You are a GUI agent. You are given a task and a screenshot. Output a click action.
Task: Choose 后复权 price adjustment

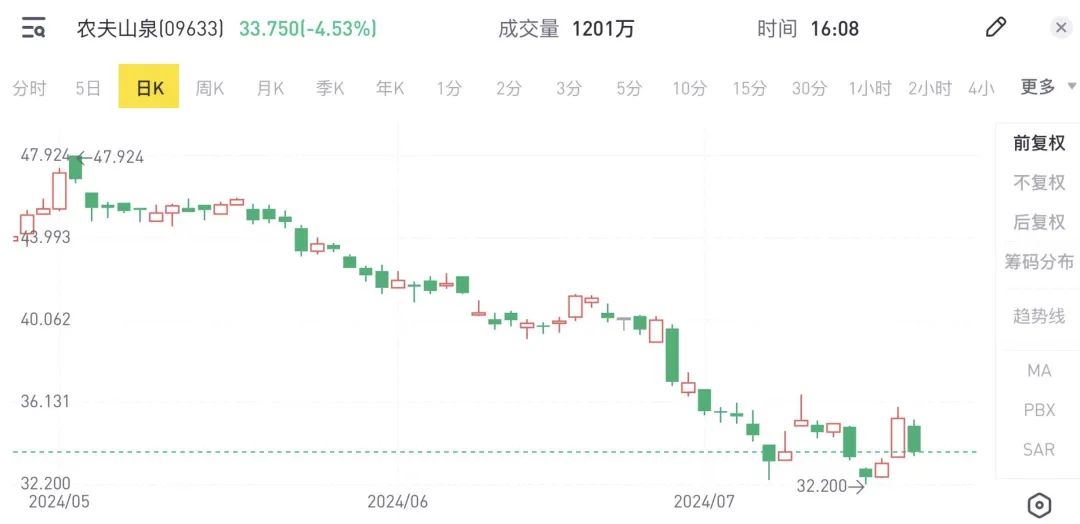[x=1039, y=222]
